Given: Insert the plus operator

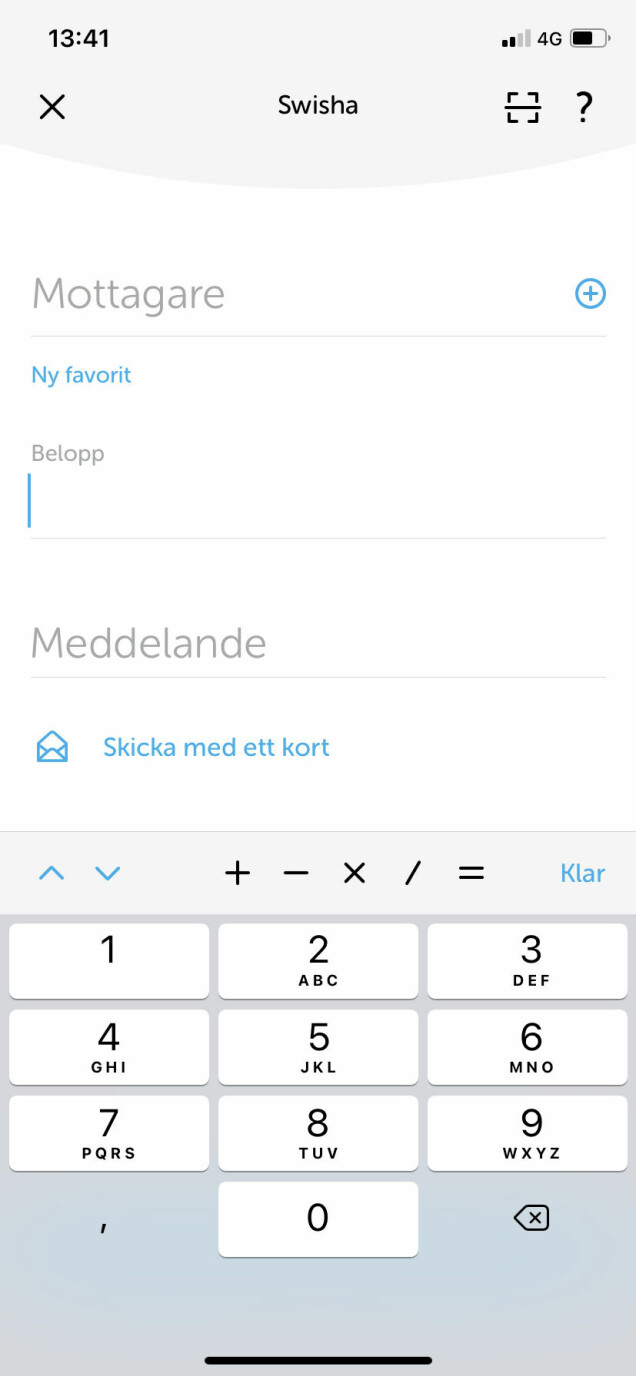Looking at the screenshot, I should point(237,874).
